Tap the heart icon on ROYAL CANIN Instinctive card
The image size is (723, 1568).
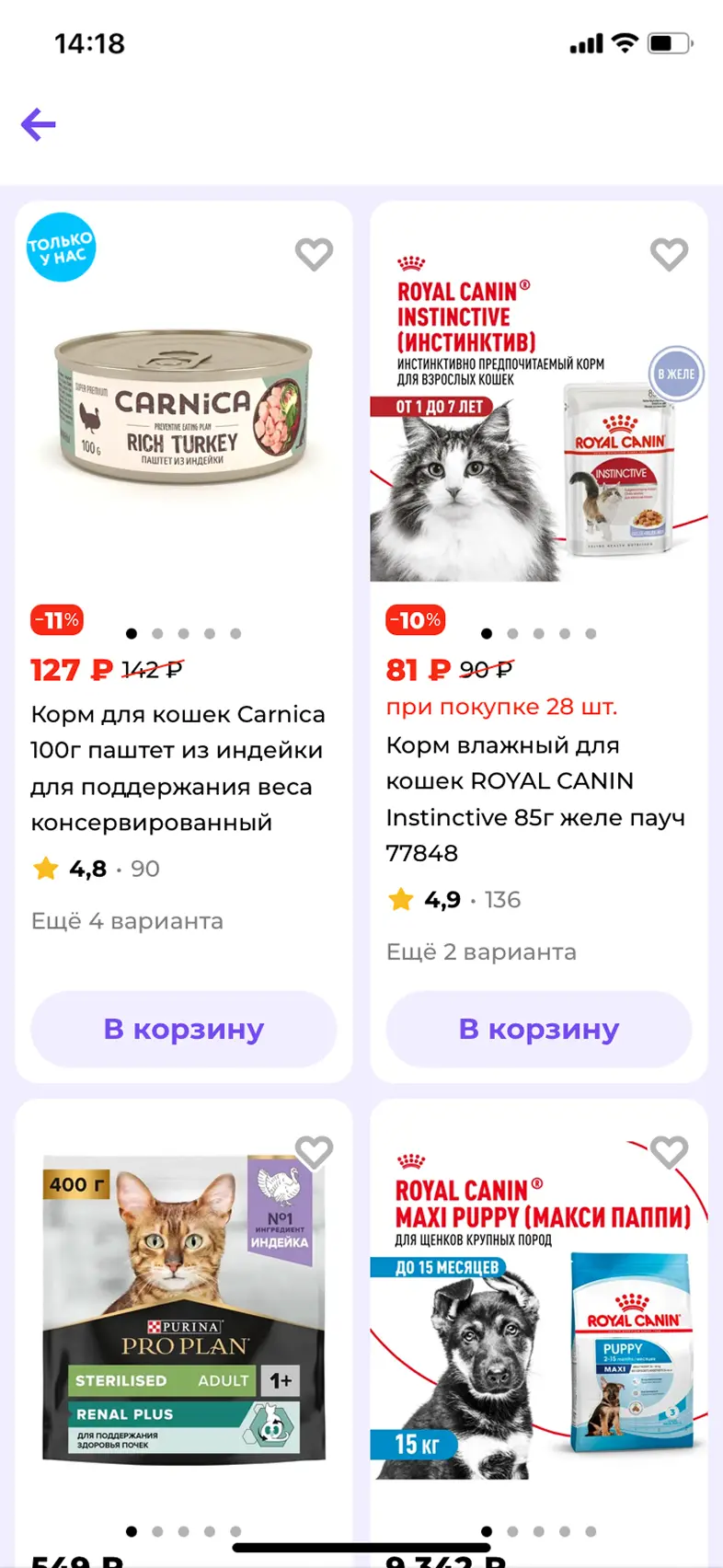click(x=669, y=254)
